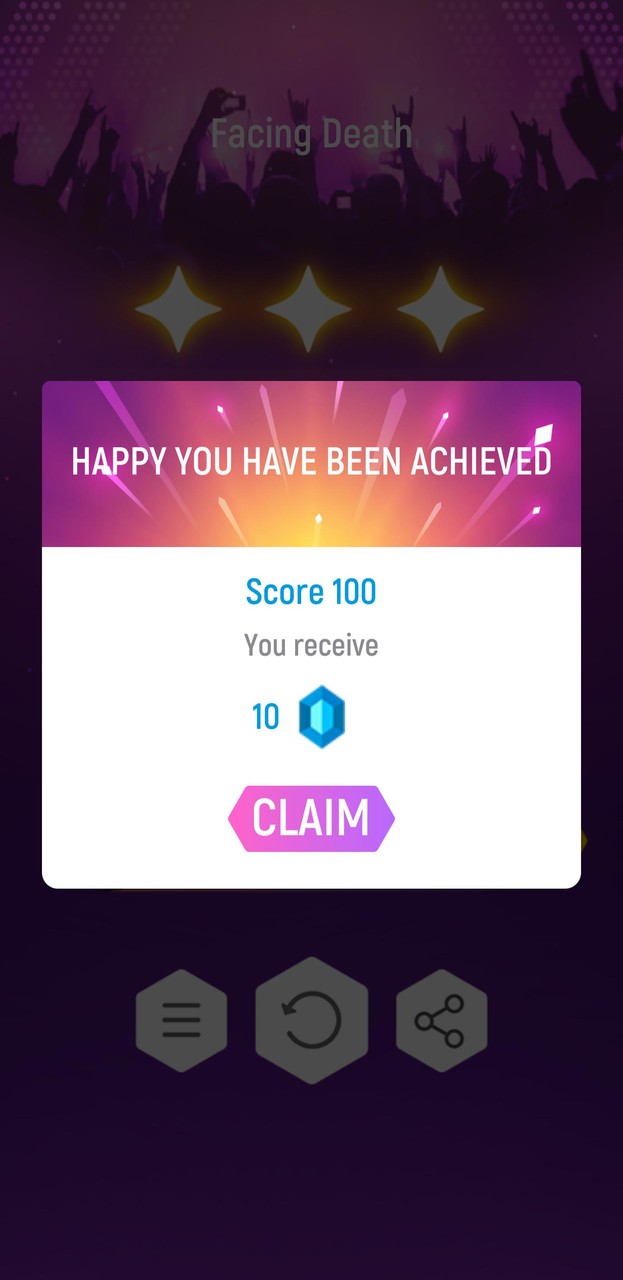Claim the 10 gem reward
Image resolution: width=623 pixels, height=1280 pixels.
tap(311, 818)
